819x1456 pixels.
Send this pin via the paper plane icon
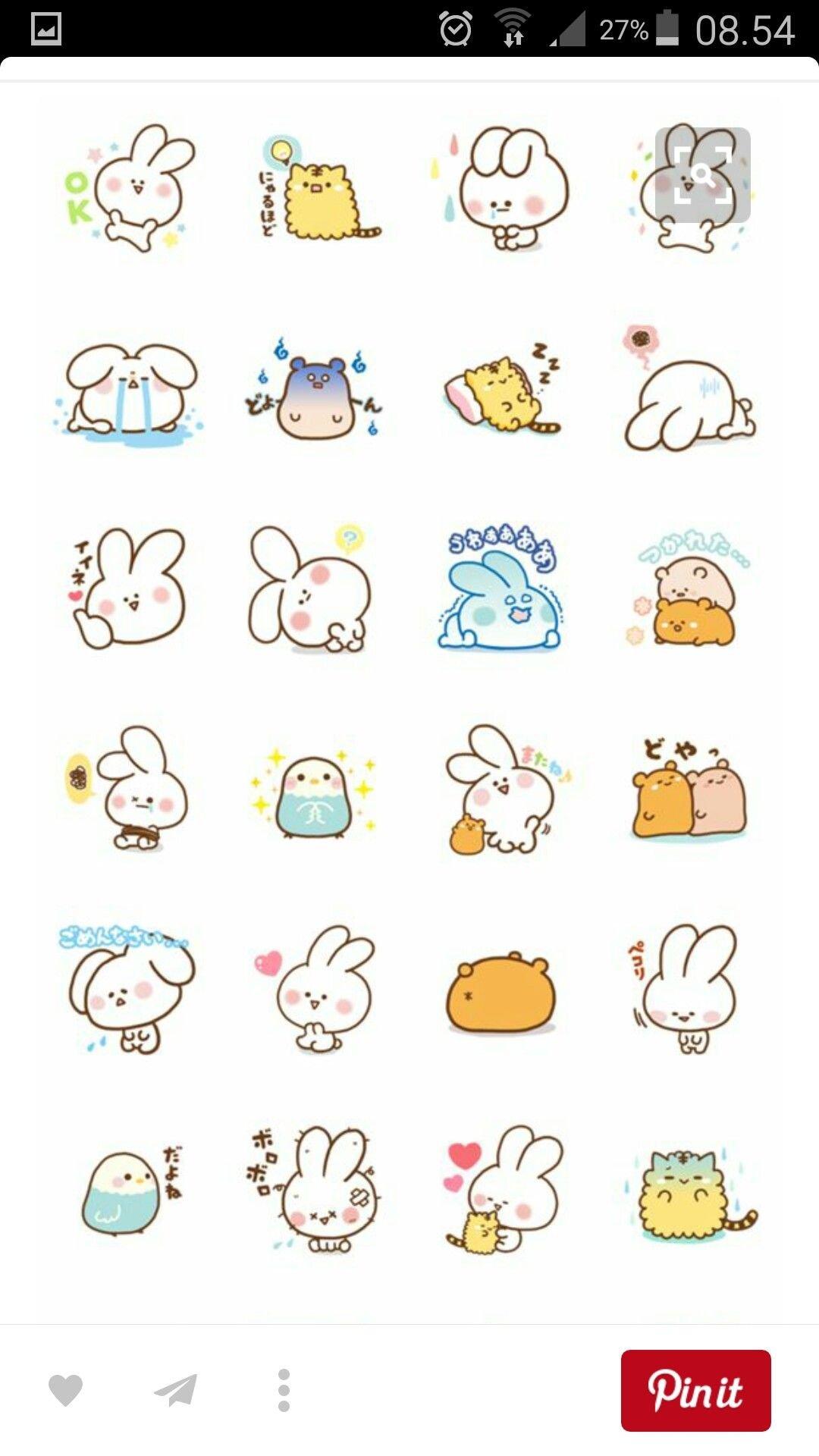175,1390
